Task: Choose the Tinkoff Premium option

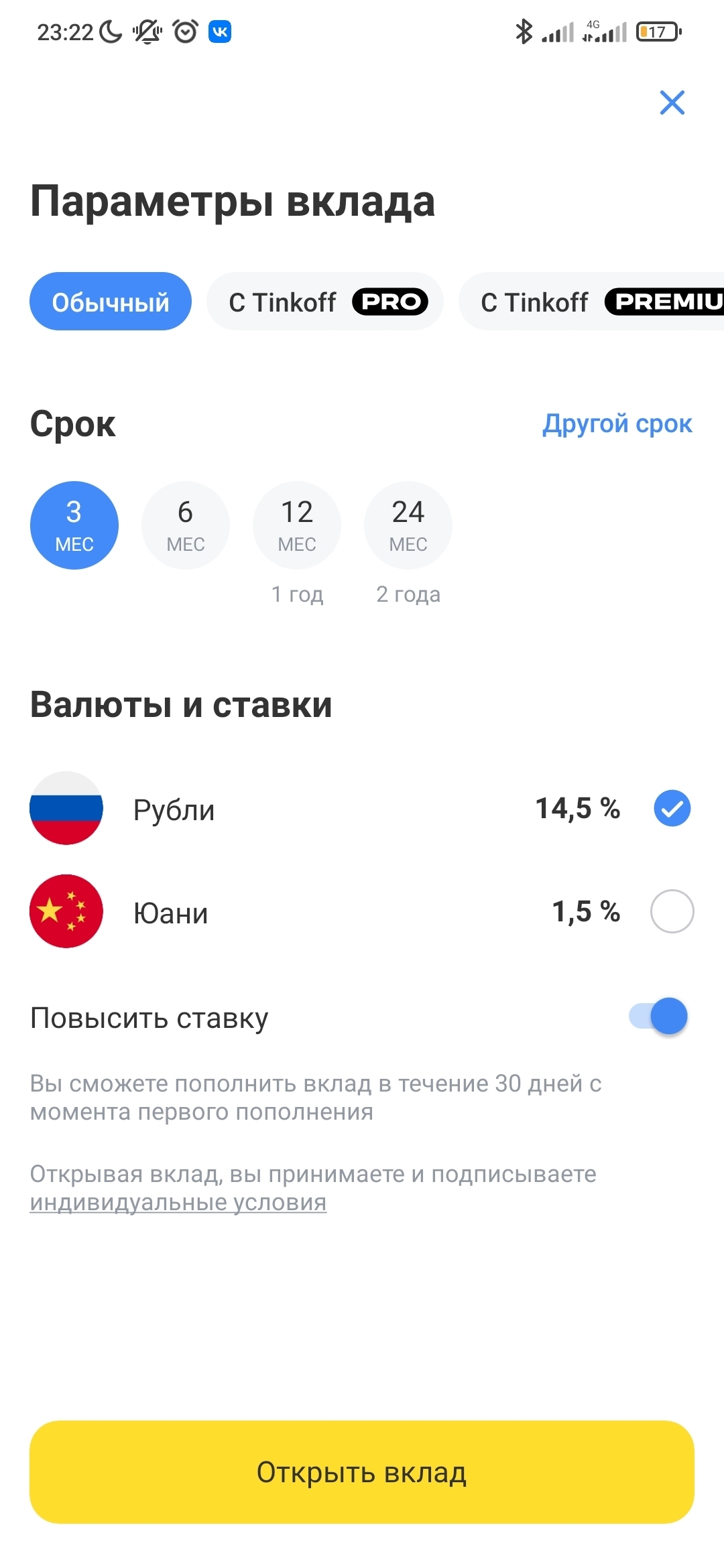Action: click(x=591, y=302)
